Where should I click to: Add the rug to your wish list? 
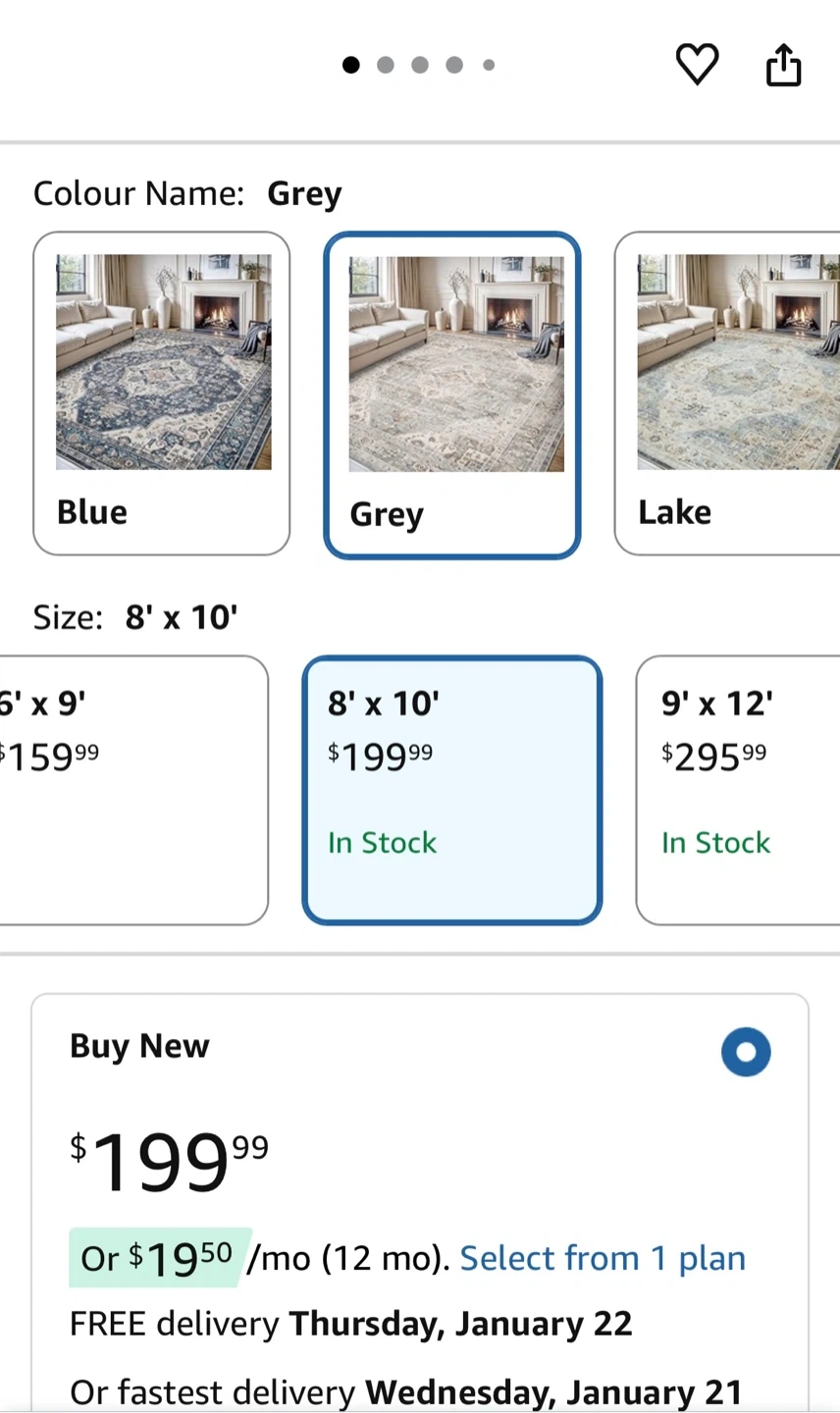coord(697,65)
